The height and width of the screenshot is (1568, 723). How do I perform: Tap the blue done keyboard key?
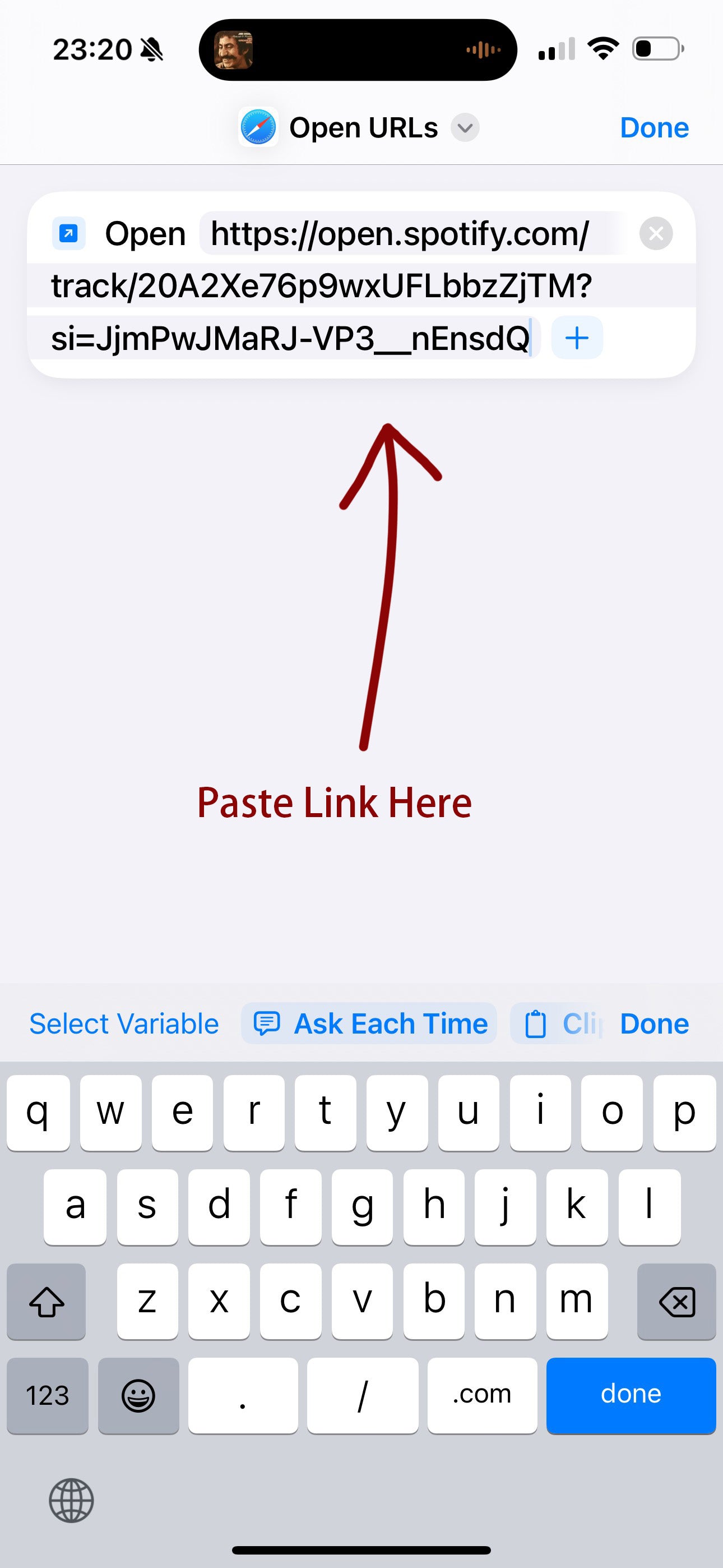(631, 1395)
